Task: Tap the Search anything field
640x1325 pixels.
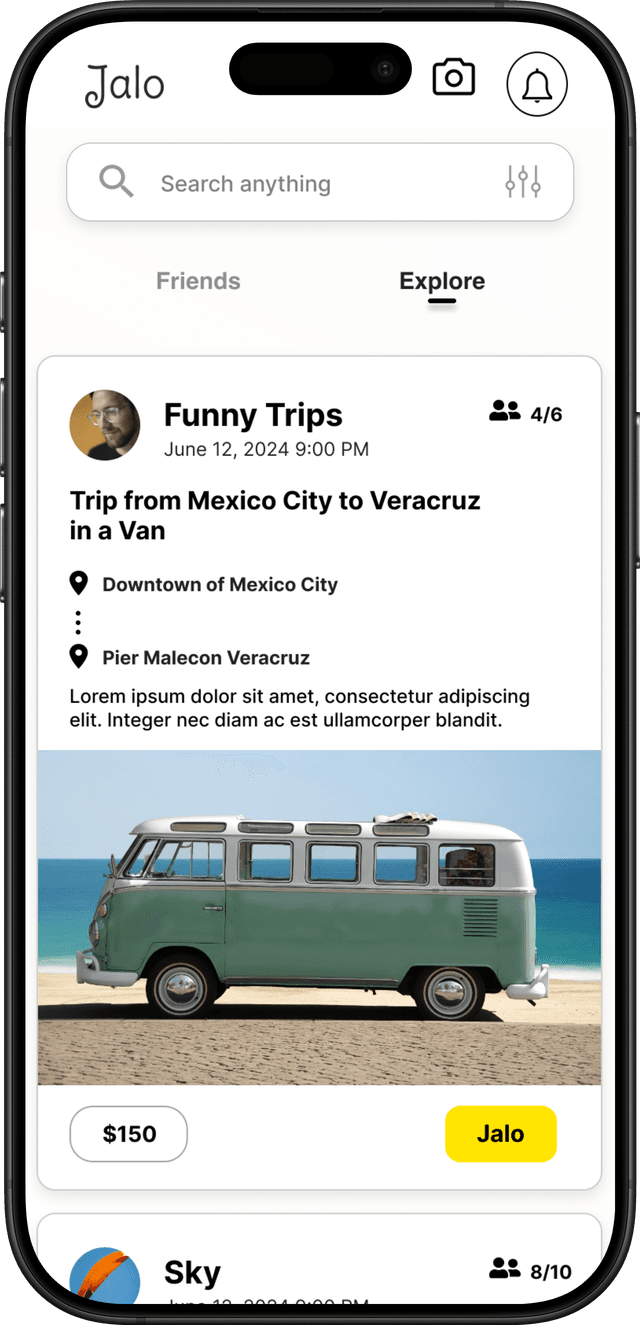Action: pos(300,183)
